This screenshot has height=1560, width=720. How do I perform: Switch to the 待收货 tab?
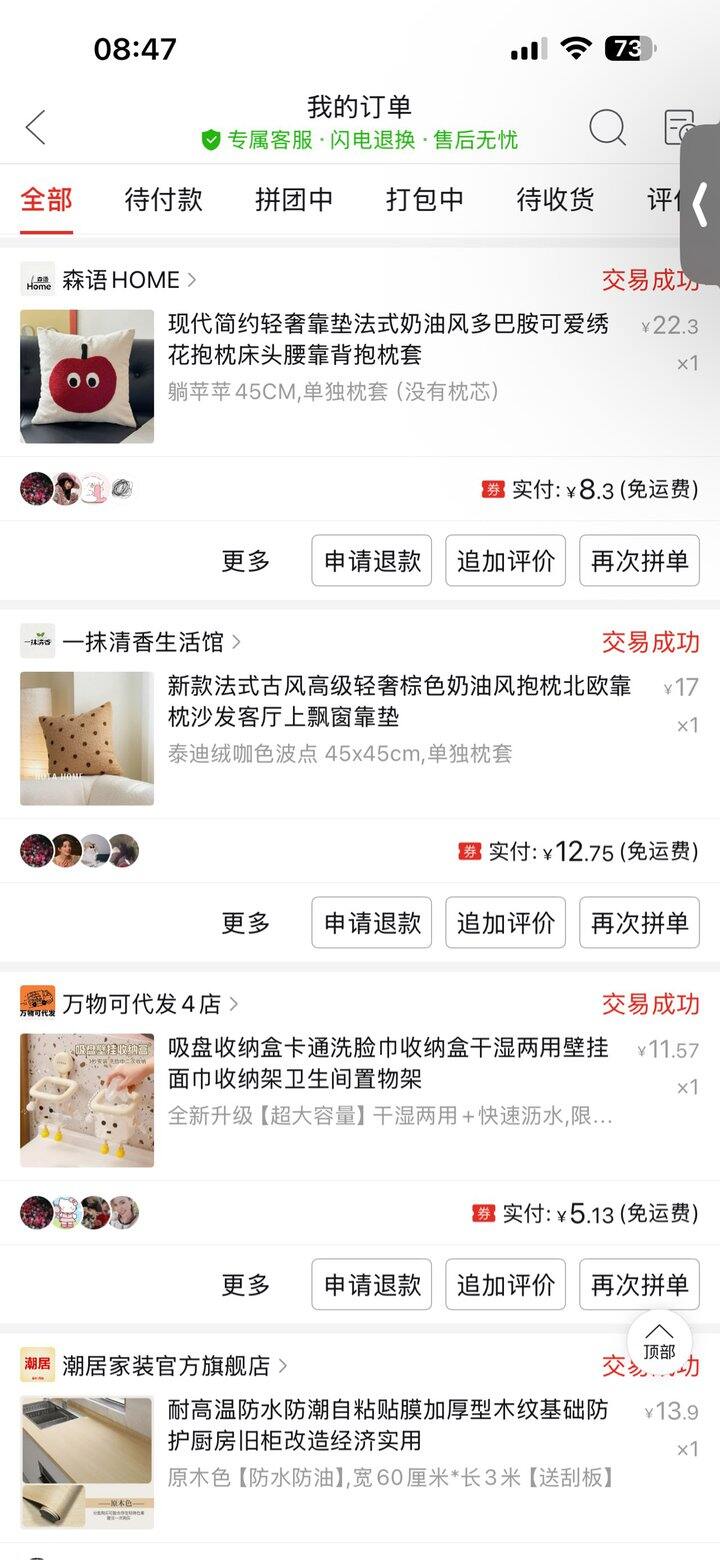(x=555, y=199)
